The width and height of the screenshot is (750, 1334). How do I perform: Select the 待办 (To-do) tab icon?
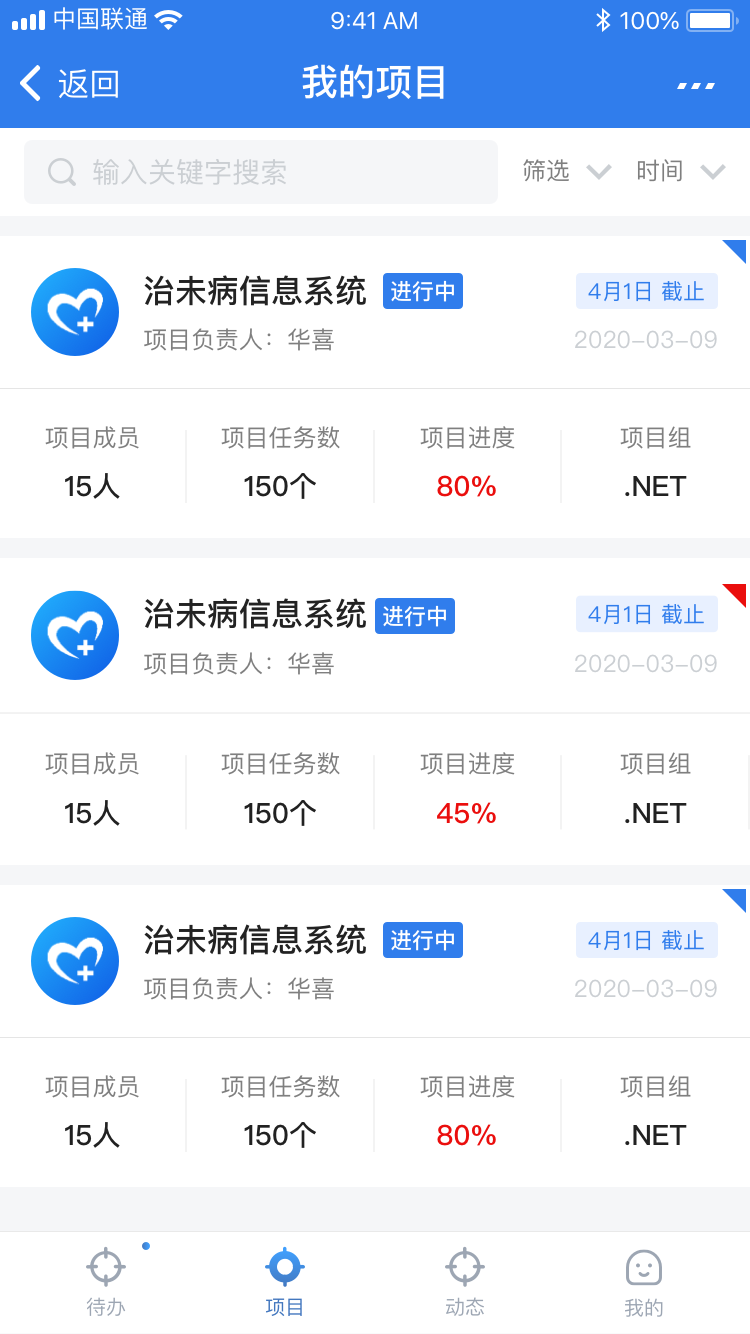(105, 1266)
